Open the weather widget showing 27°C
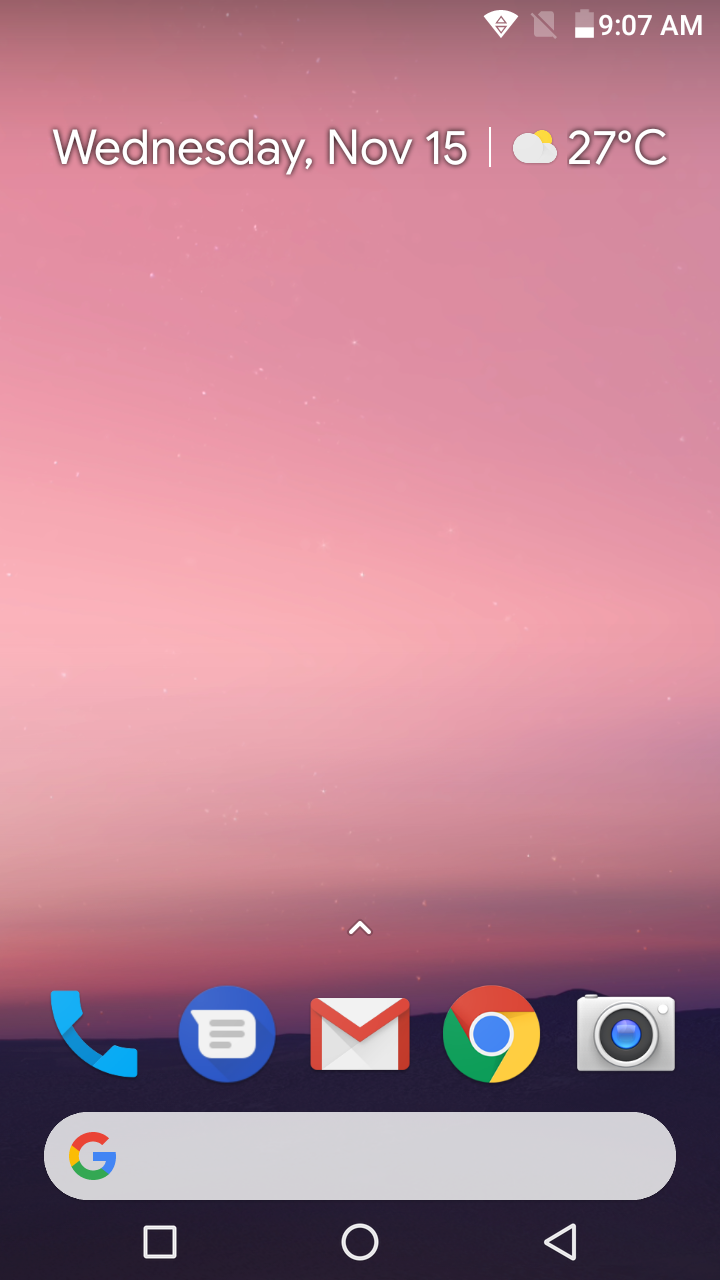Viewport: 720px width, 1280px height. 589,148
